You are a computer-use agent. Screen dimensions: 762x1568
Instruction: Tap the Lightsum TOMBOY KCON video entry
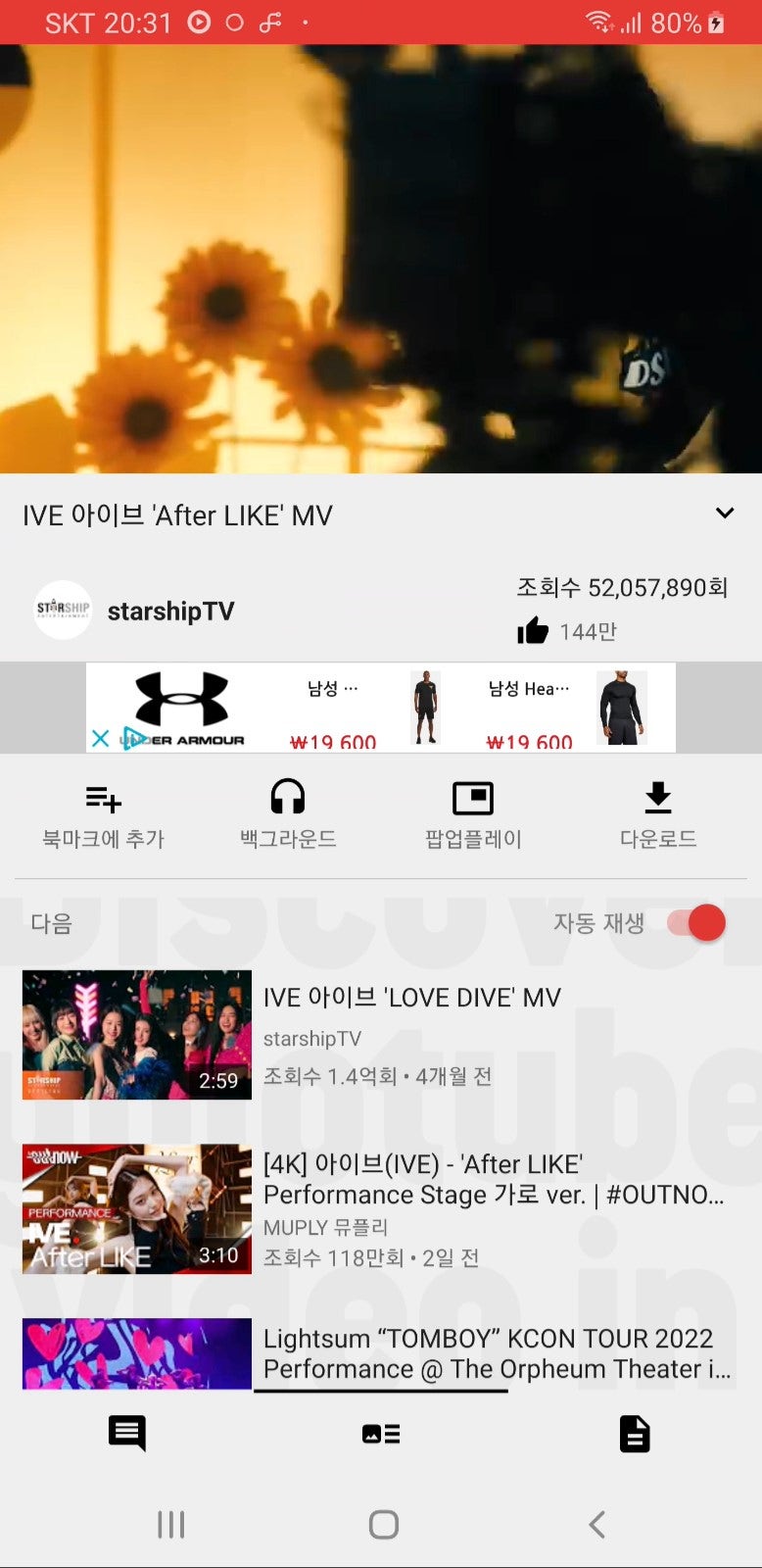tap(136, 1353)
